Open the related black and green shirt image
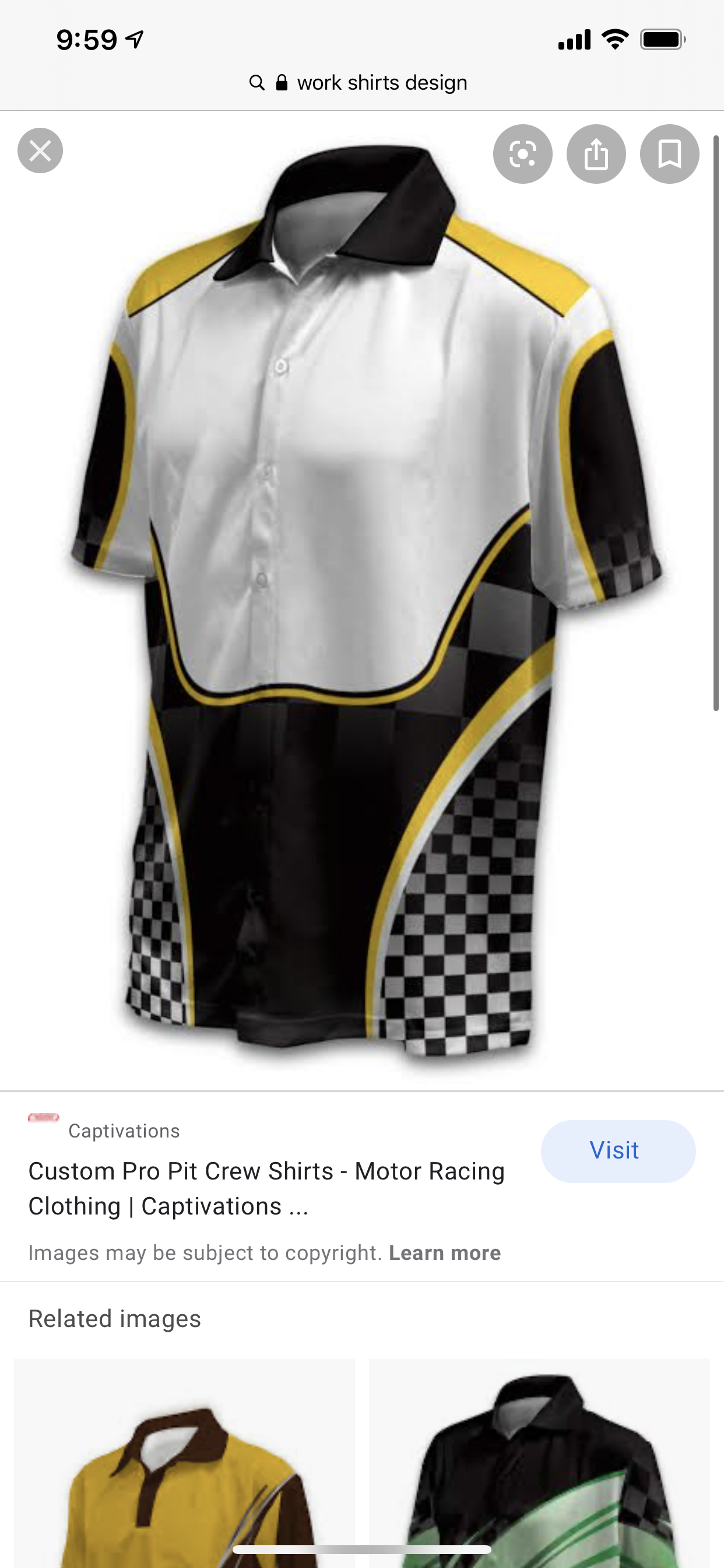Viewport: 724px width, 1568px height. [x=539, y=1461]
